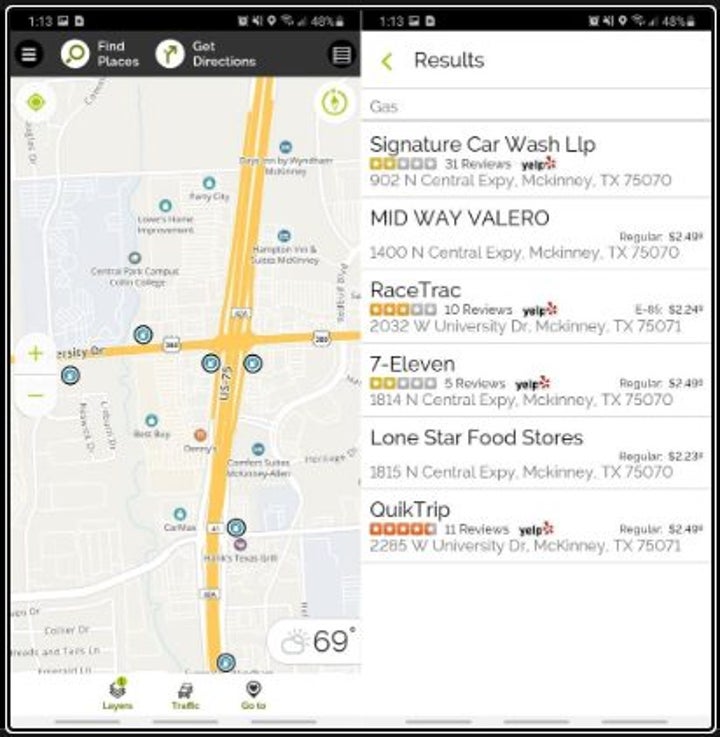Go back from Results
This screenshot has height=737, width=720.
click(x=387, y=61)
